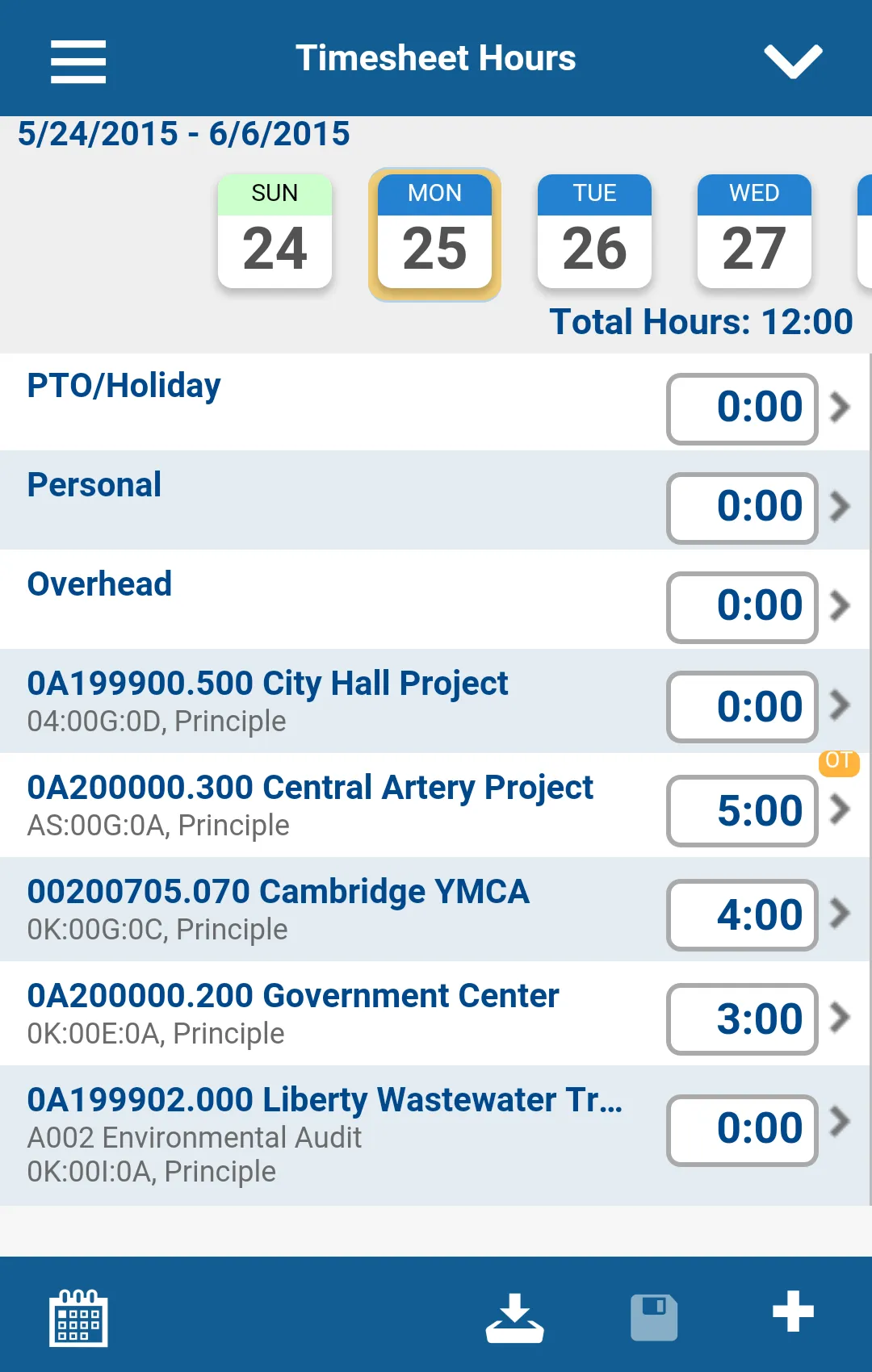Open Government Center entry details chevron
The width and height of the screenshot is (872, 1372).
point(841,1018)
